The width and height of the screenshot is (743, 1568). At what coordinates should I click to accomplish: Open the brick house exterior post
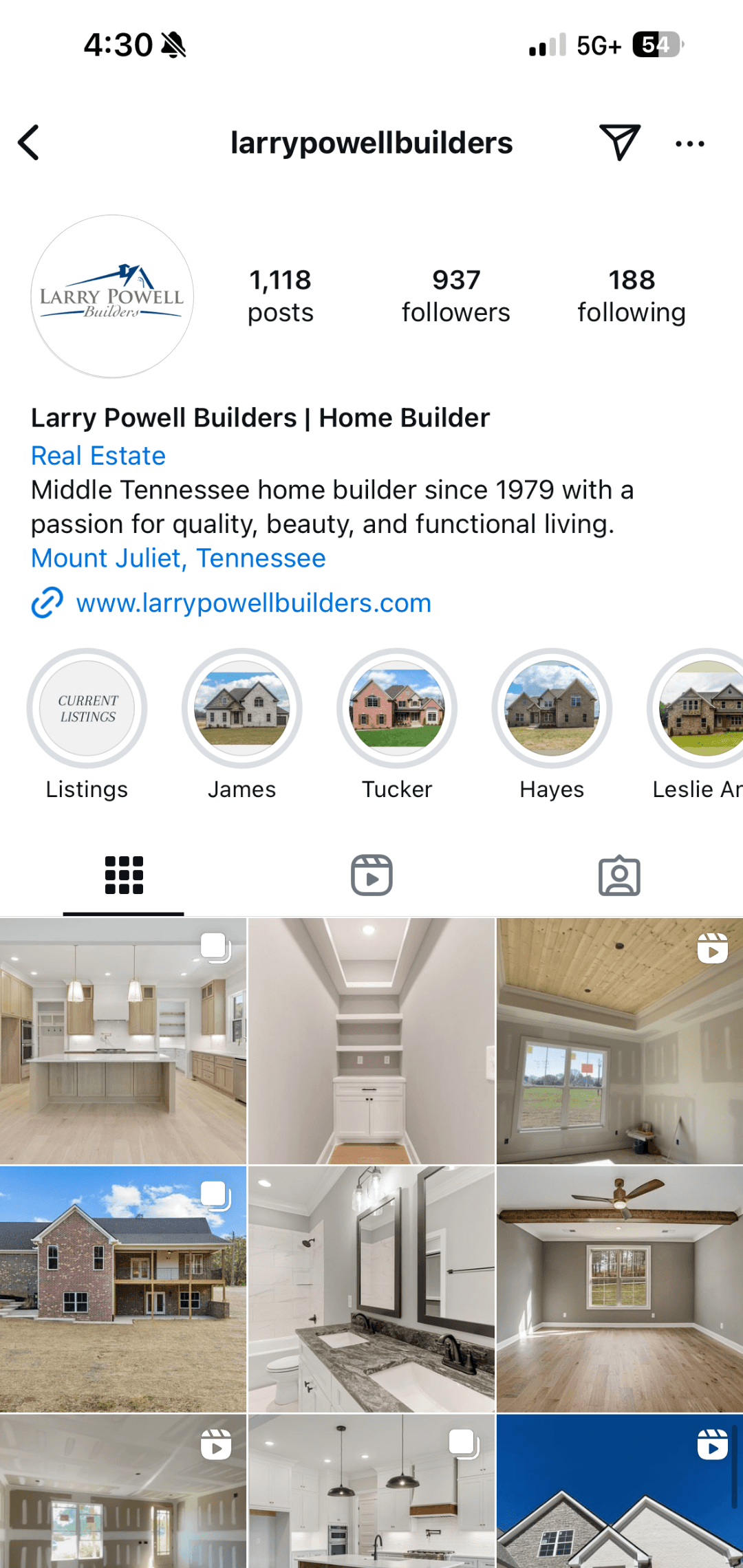pos(123,1289)
